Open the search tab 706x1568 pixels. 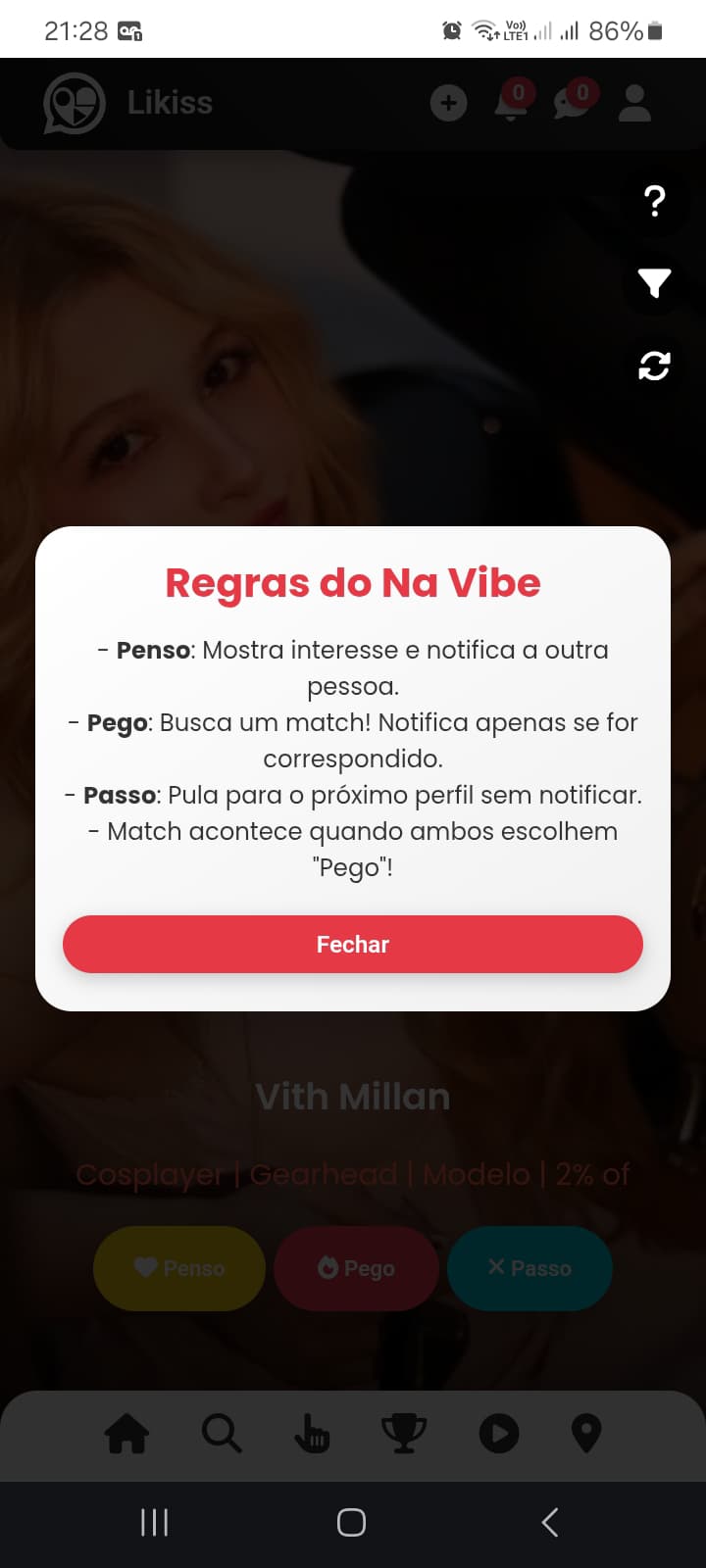[x=222, y=1434]
